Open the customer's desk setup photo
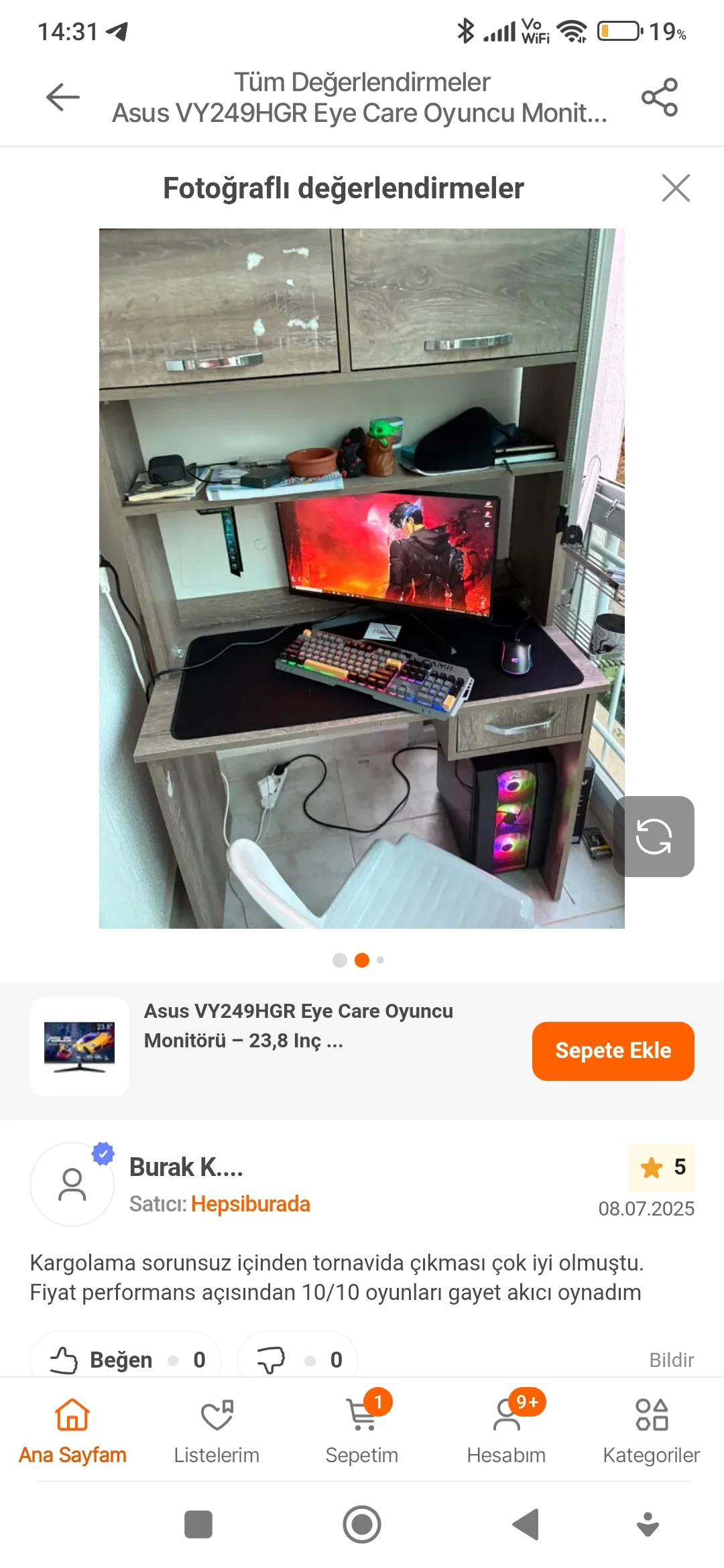The width and height of the screenshot is (724, 1568). tap(361, 578)
